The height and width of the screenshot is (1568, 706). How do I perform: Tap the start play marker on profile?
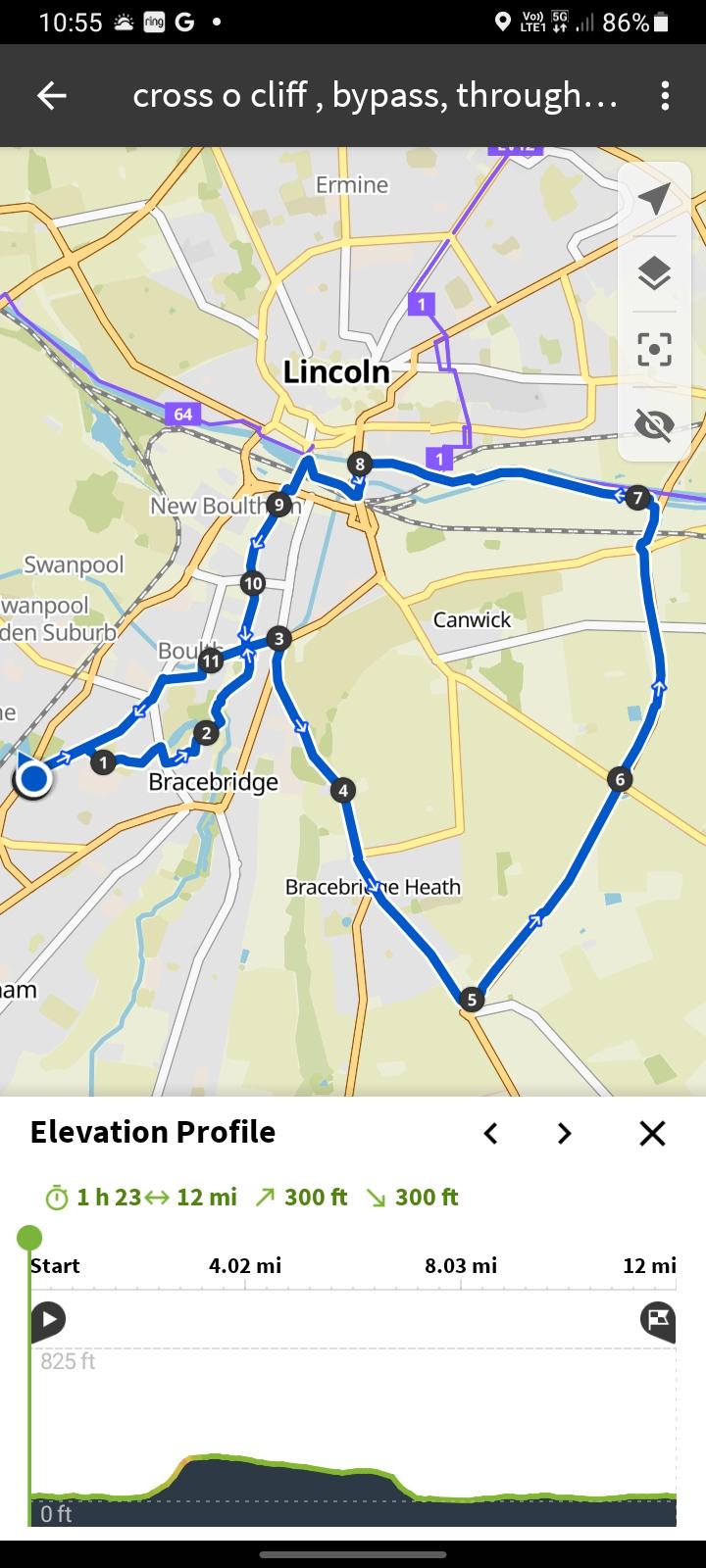[48, 1320]
